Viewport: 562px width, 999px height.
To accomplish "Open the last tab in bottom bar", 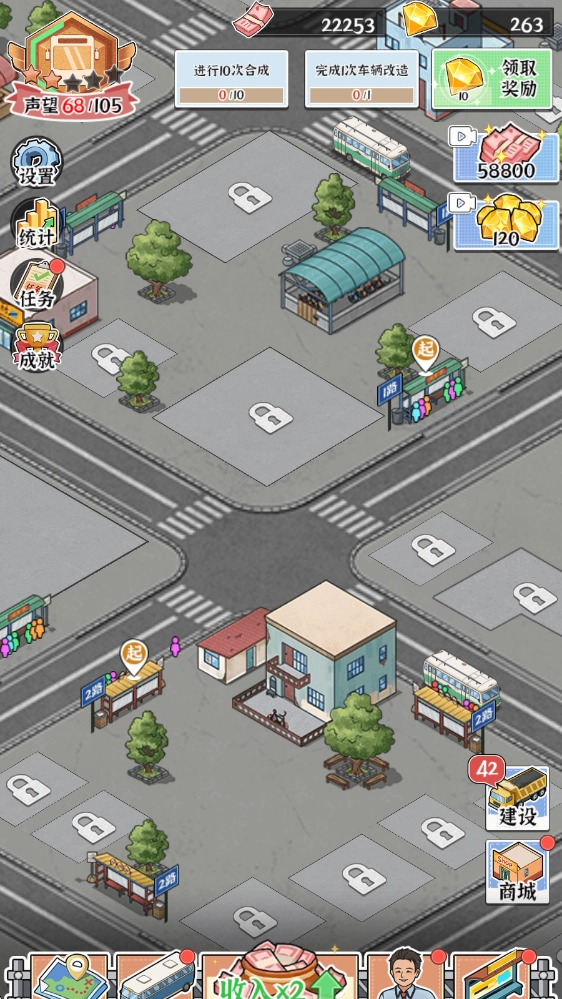I will click(492, 975).
